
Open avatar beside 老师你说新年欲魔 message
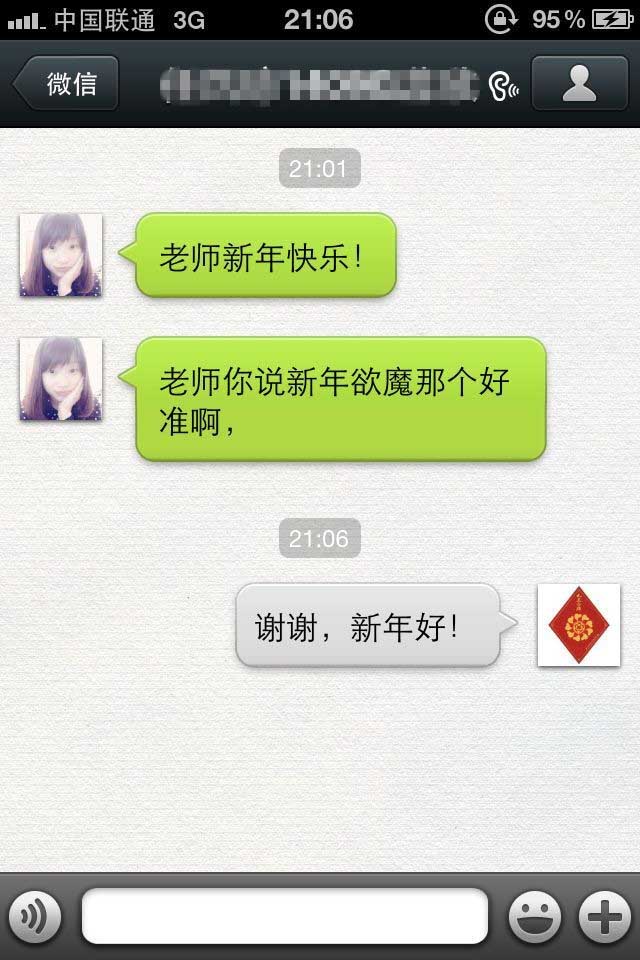point(61,379)
